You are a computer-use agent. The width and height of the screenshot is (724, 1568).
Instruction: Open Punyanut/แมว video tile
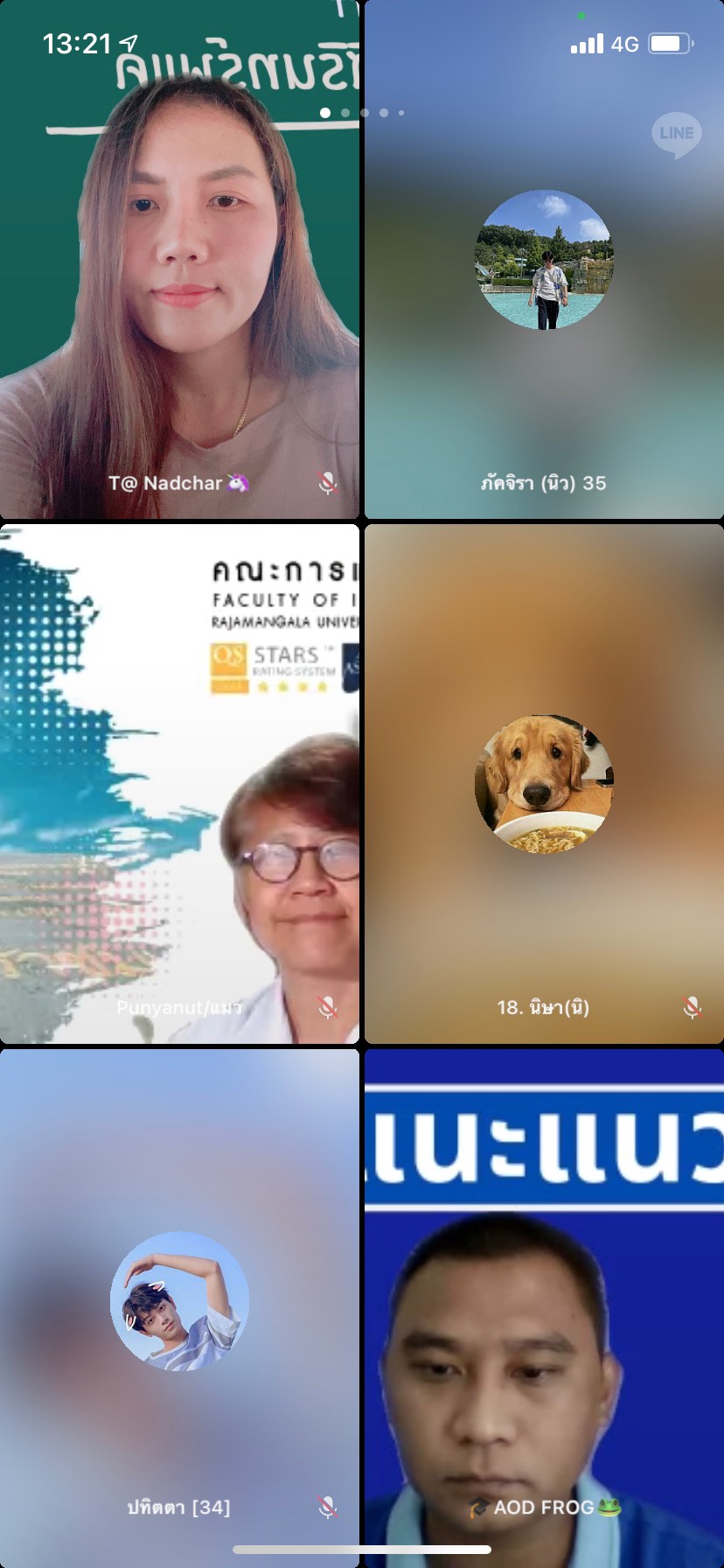coord(179,783)
